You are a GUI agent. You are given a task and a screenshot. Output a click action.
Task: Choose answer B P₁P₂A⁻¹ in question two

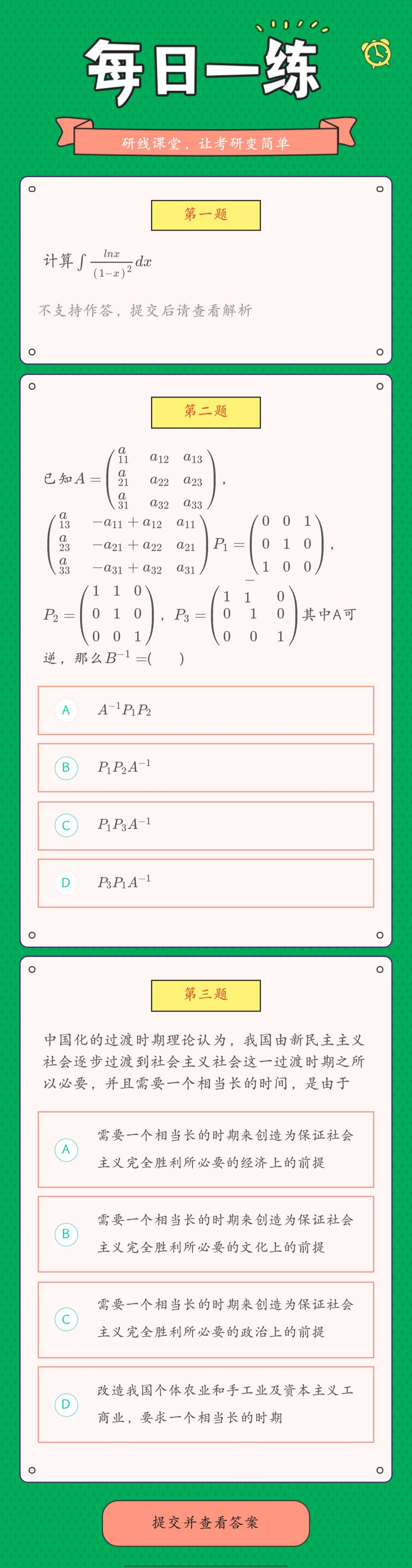point(205,768)
